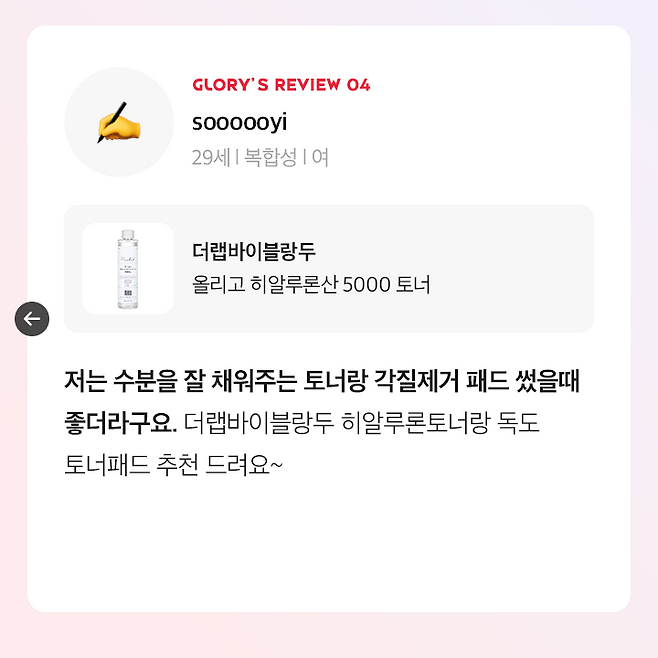Go to the previous review slide
Screen dimensions: 658x658
tap(32, 319)
